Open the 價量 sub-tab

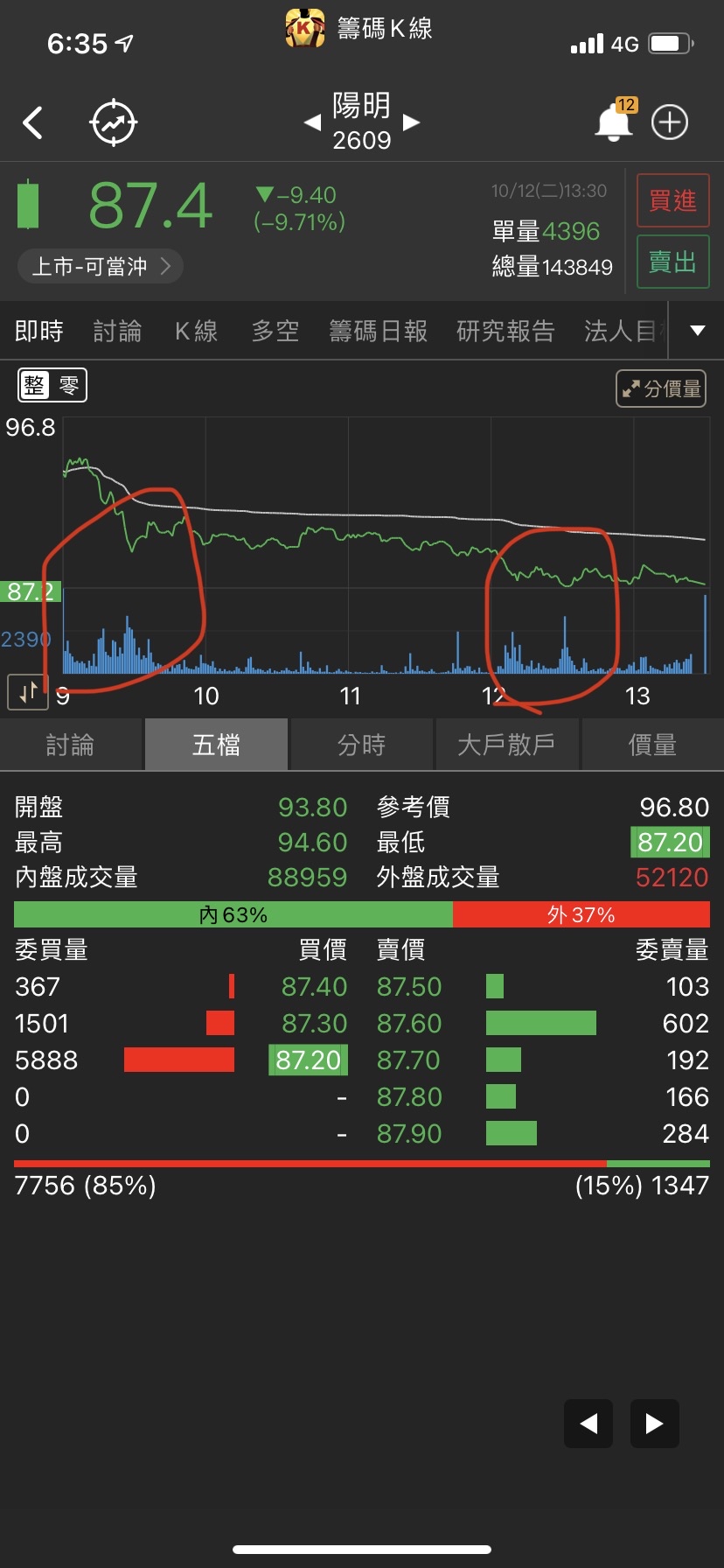(x=652, y=745)
